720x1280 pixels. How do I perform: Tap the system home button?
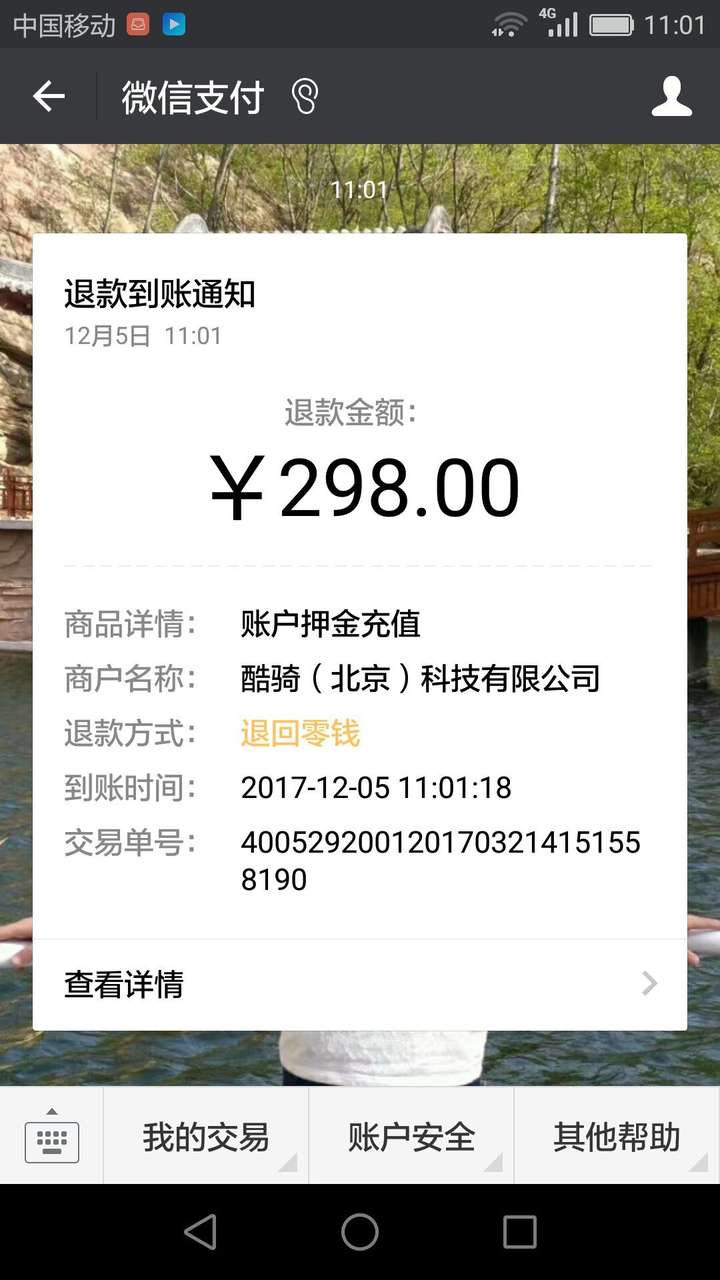point(360,1232)
